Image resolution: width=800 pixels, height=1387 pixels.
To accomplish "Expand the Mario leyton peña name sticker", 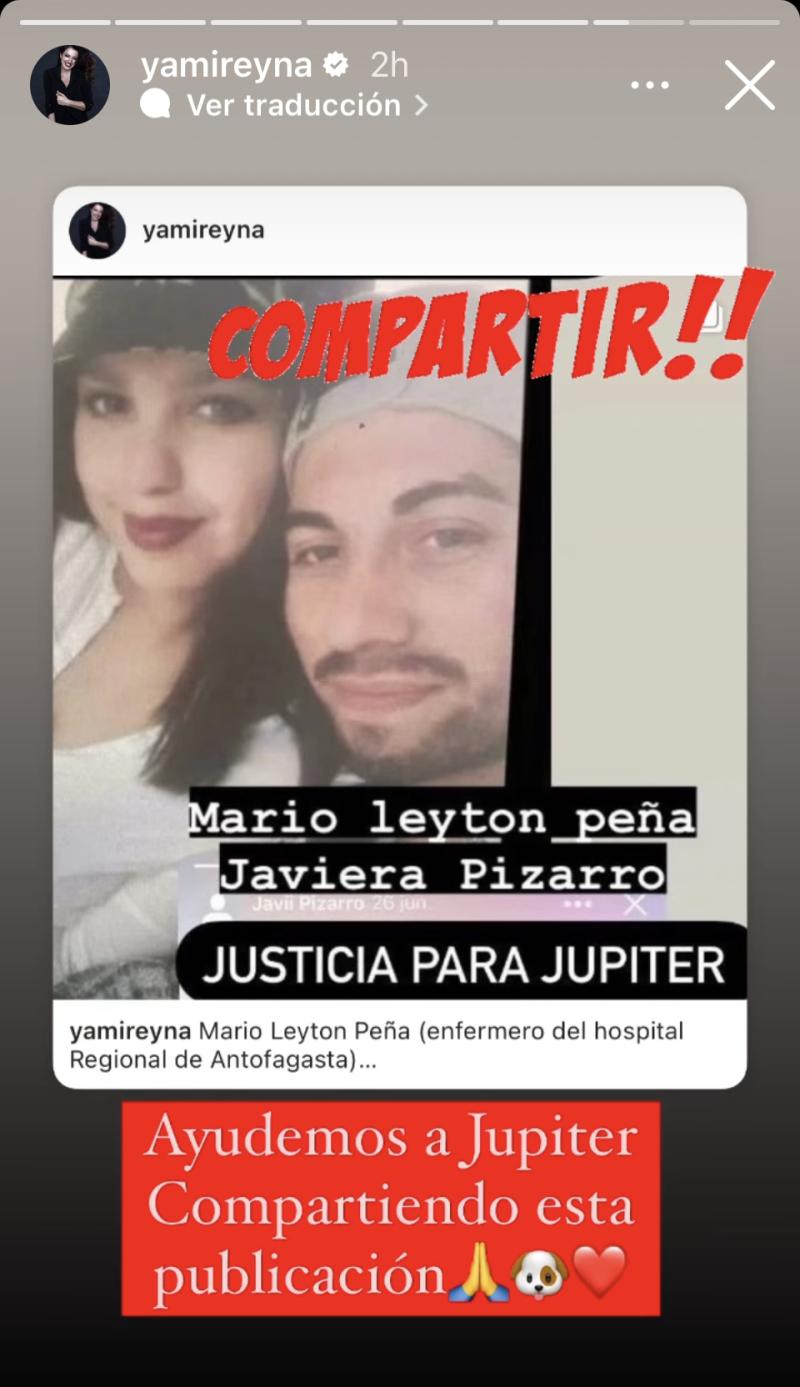I will point(440,819).
